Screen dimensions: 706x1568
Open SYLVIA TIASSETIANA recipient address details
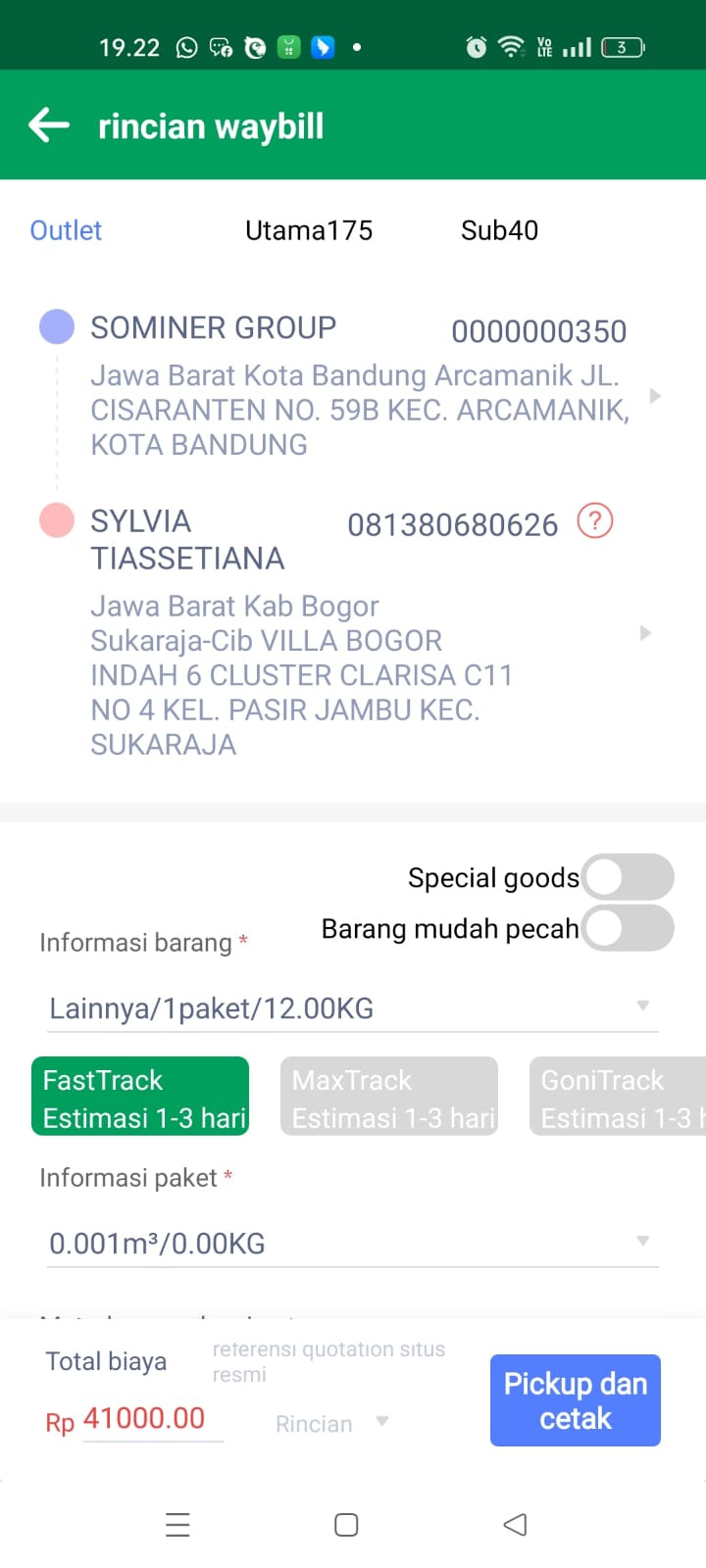coord(644,633)
